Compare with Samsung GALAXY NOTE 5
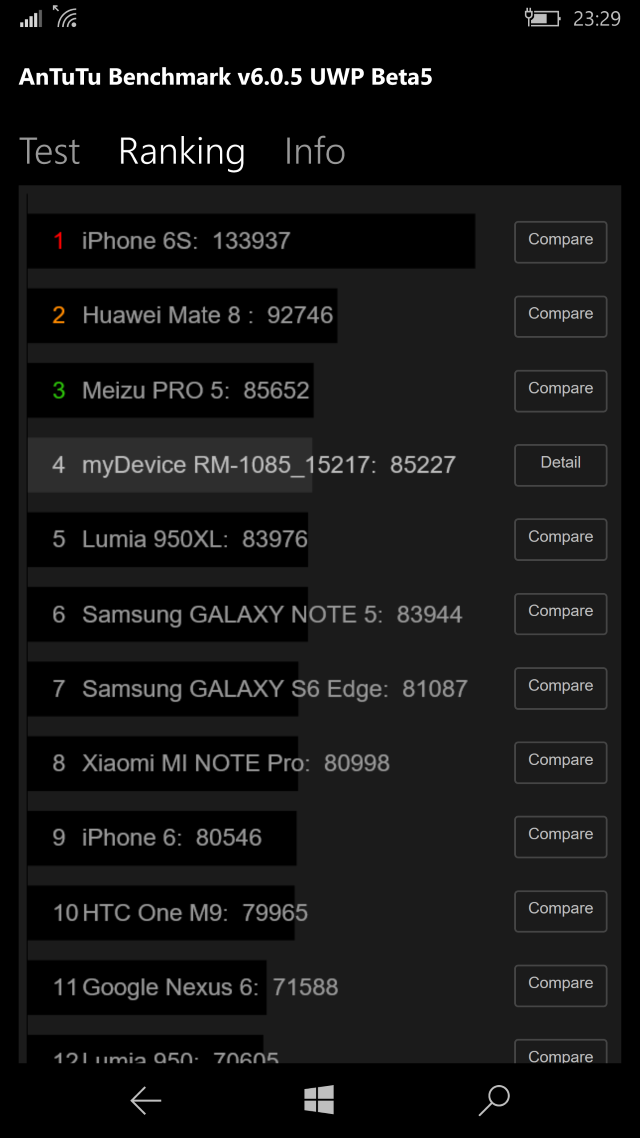Screen dimensions: 640x1138 click(560, 614)
